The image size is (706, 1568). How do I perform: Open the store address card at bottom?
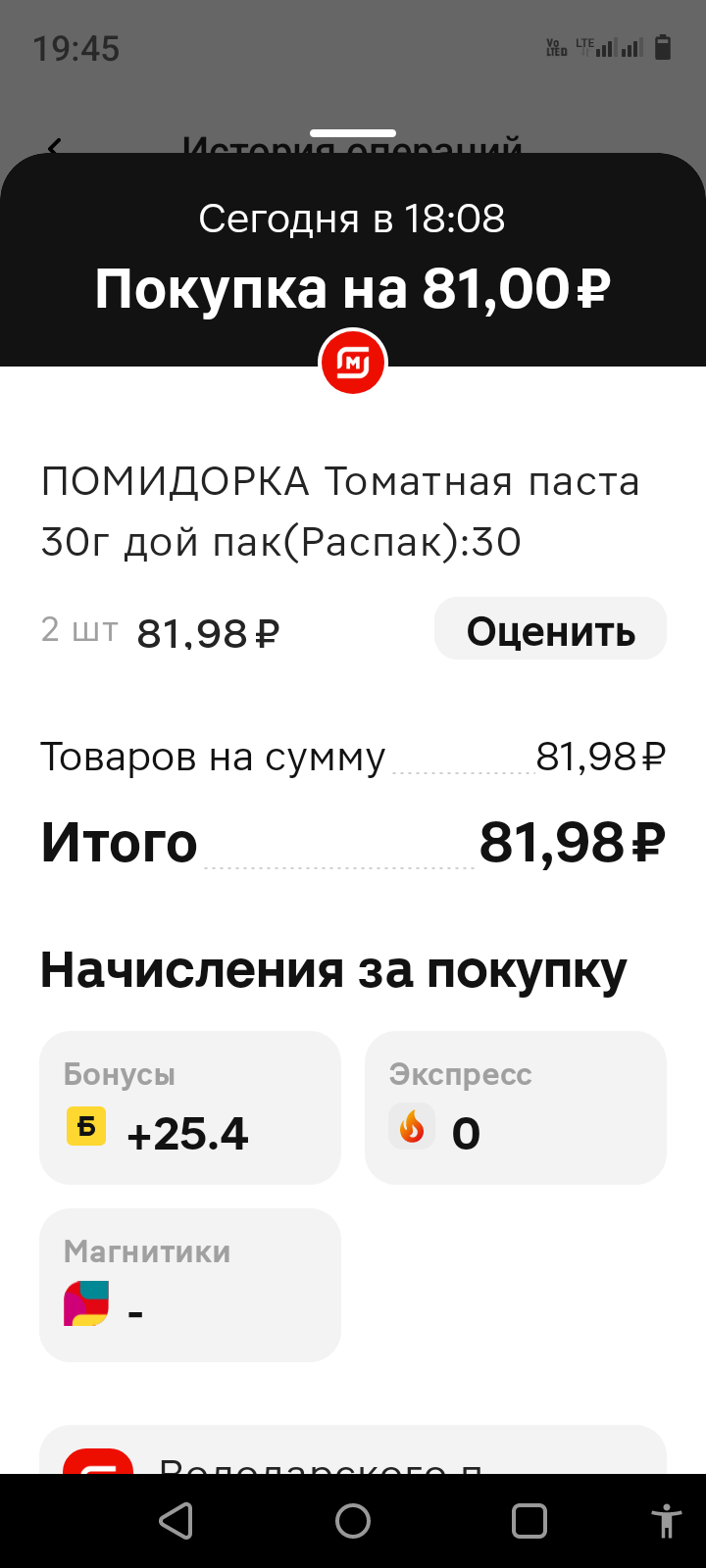(353, 1449)
